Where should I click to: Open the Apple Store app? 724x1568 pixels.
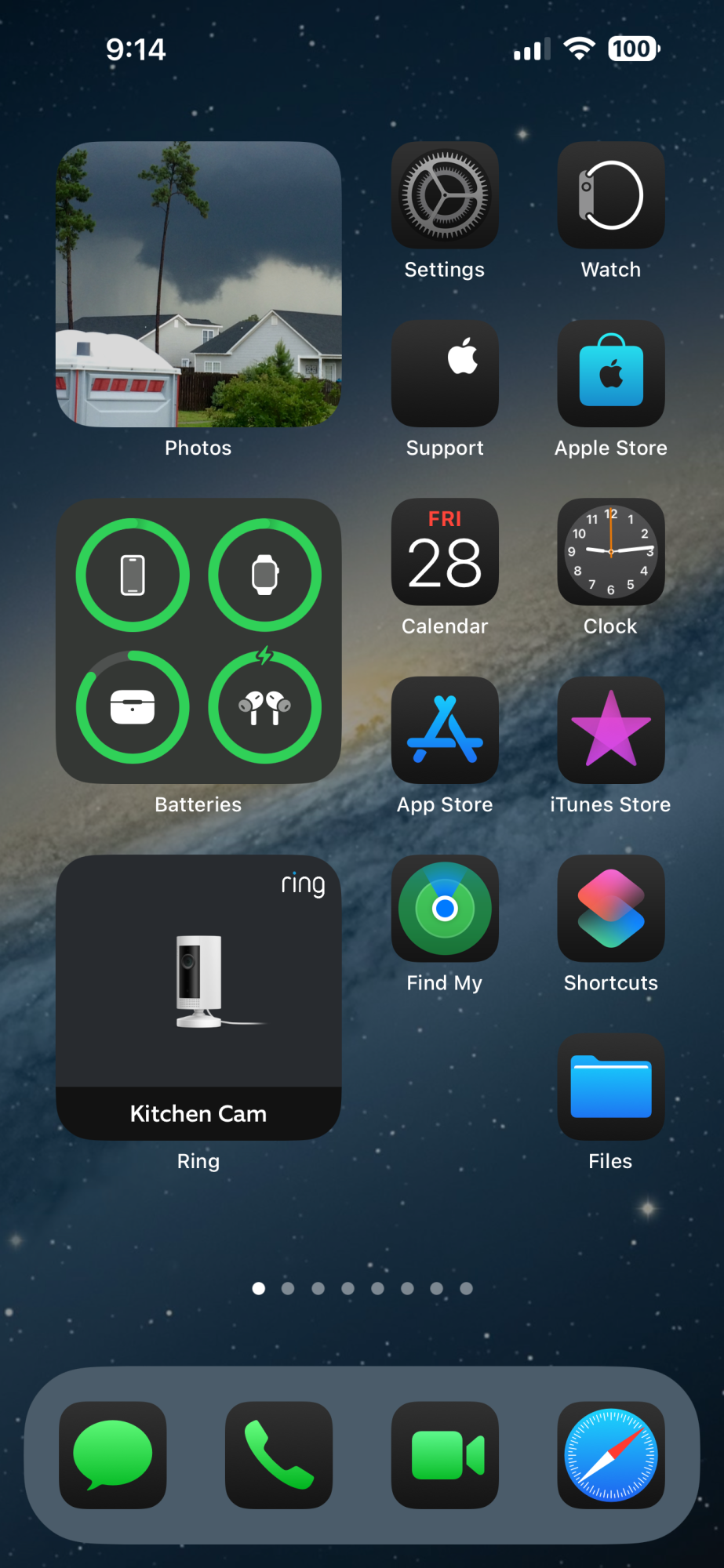pyautogui.click(x=610, y=373)
